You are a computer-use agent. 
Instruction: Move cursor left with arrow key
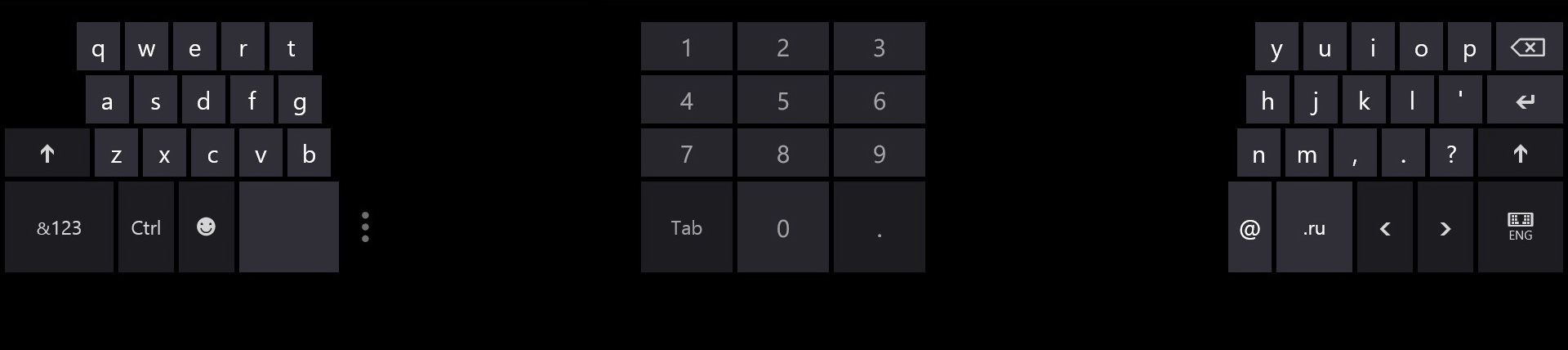click(1384, 227)
